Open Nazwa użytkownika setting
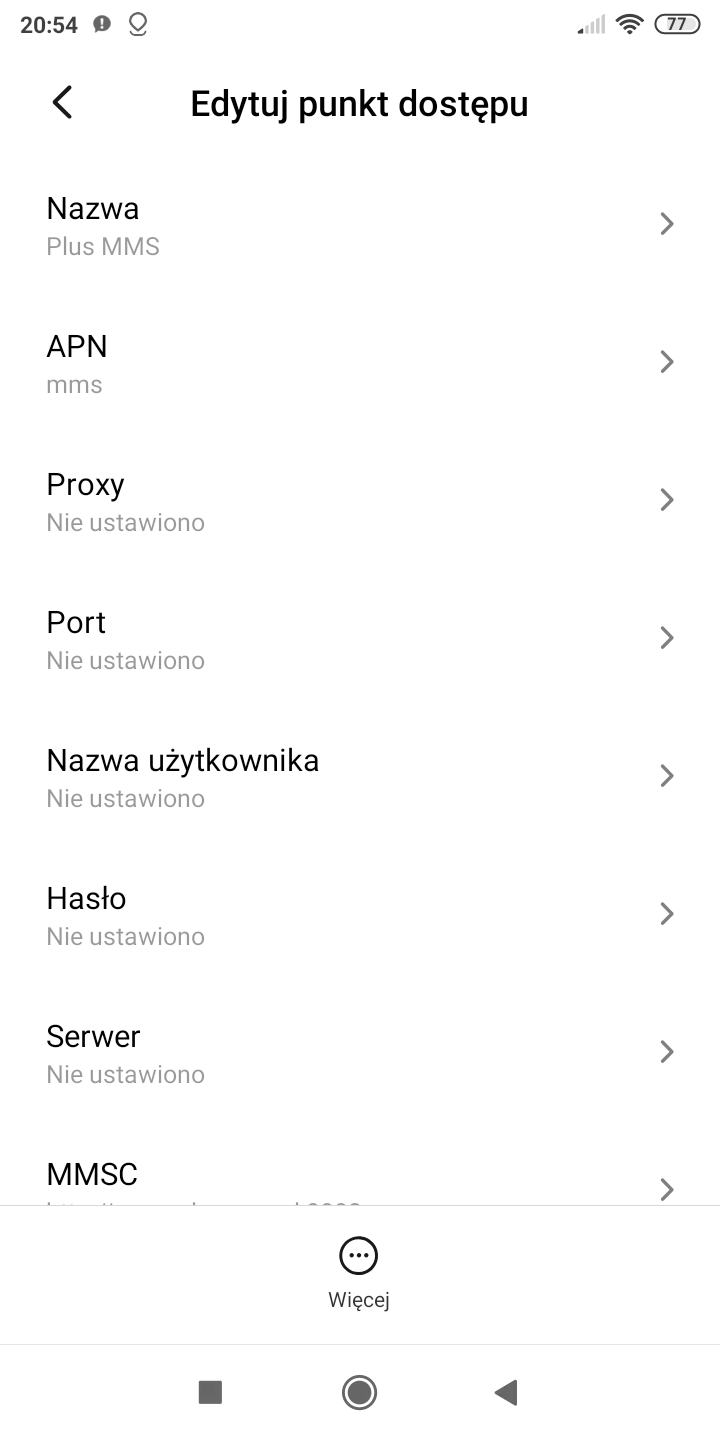 pyautogui.click(x=360, y=777)
